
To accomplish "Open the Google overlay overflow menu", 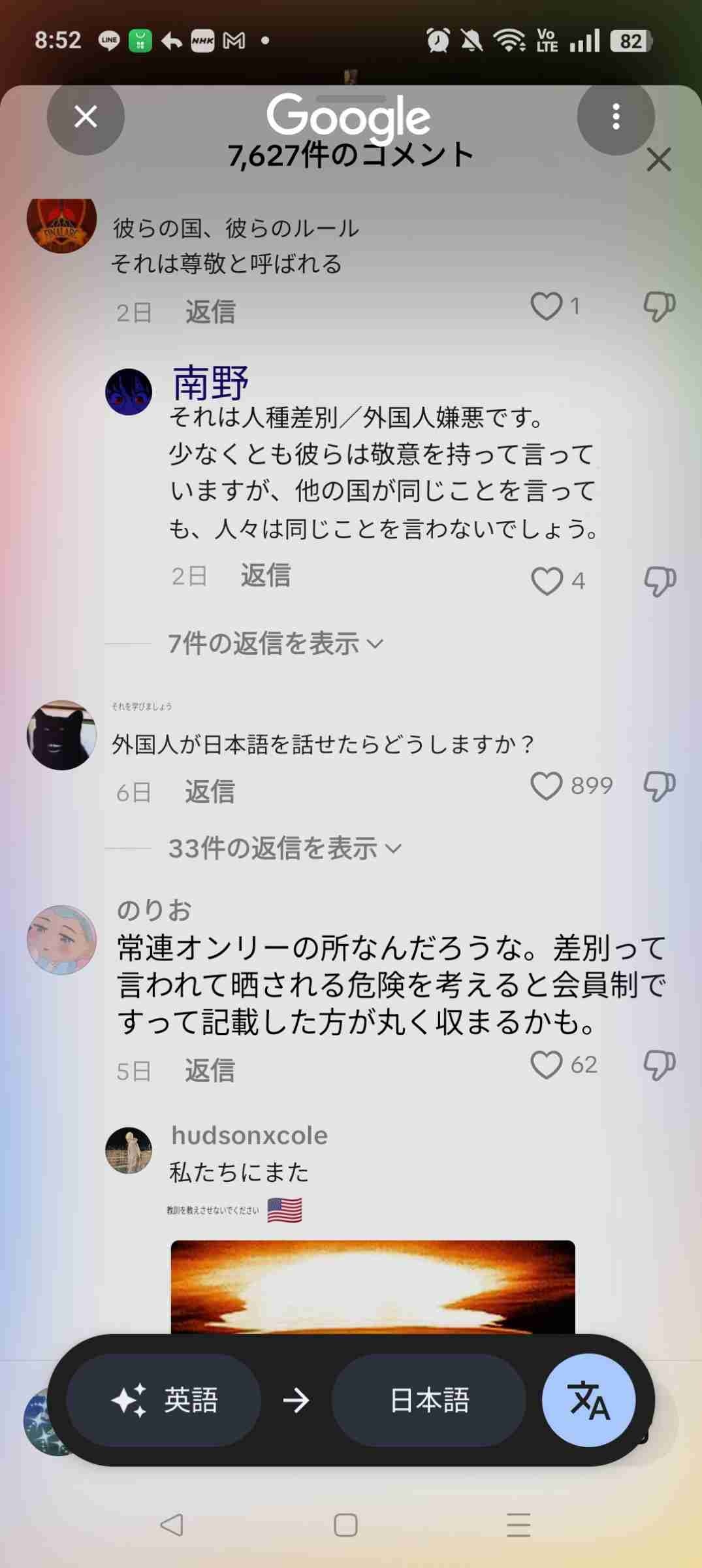I will (x=615, y=117).
